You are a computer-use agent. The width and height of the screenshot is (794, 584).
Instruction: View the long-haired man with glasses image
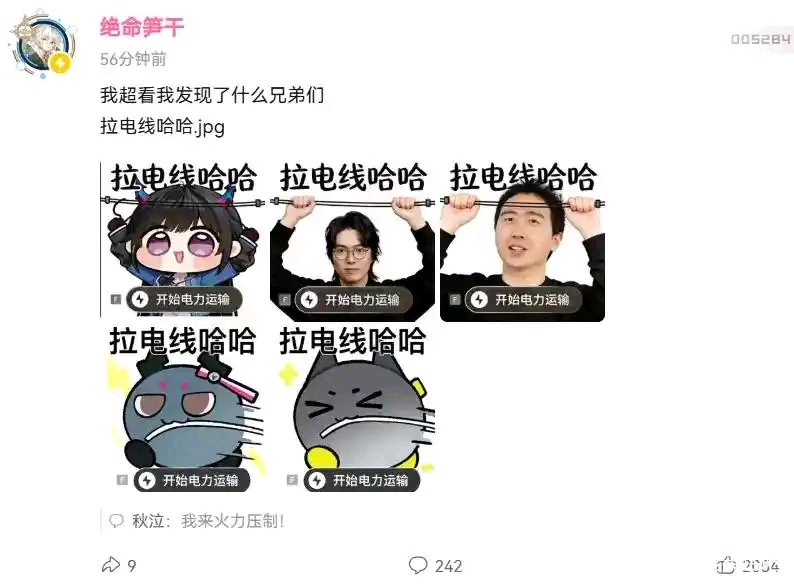coord(352,240)
